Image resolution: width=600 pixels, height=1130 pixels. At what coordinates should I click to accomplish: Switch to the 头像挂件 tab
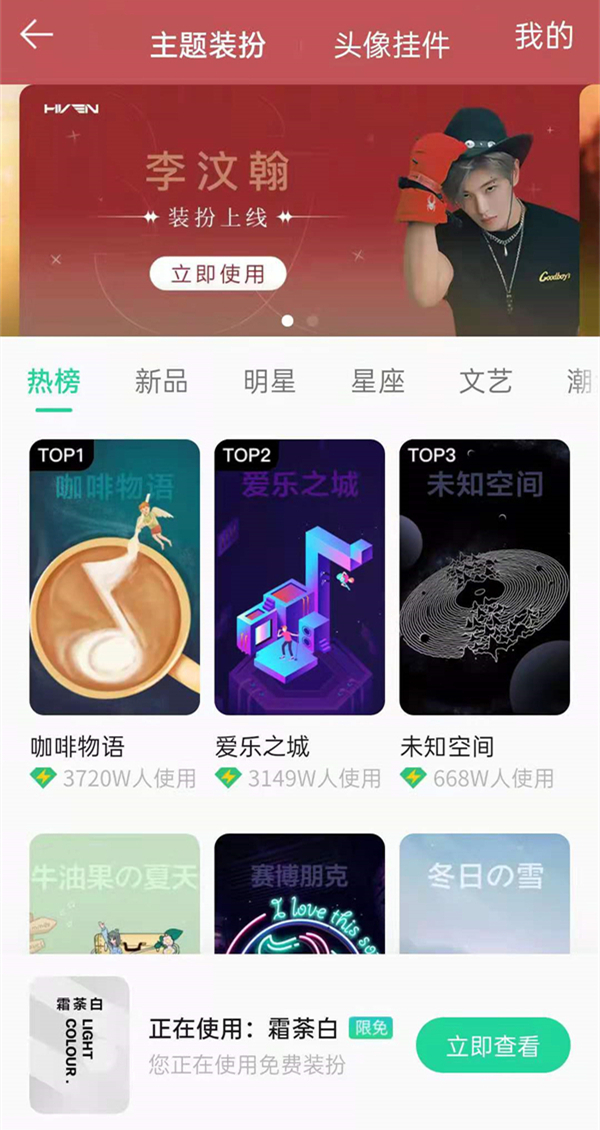391,45
